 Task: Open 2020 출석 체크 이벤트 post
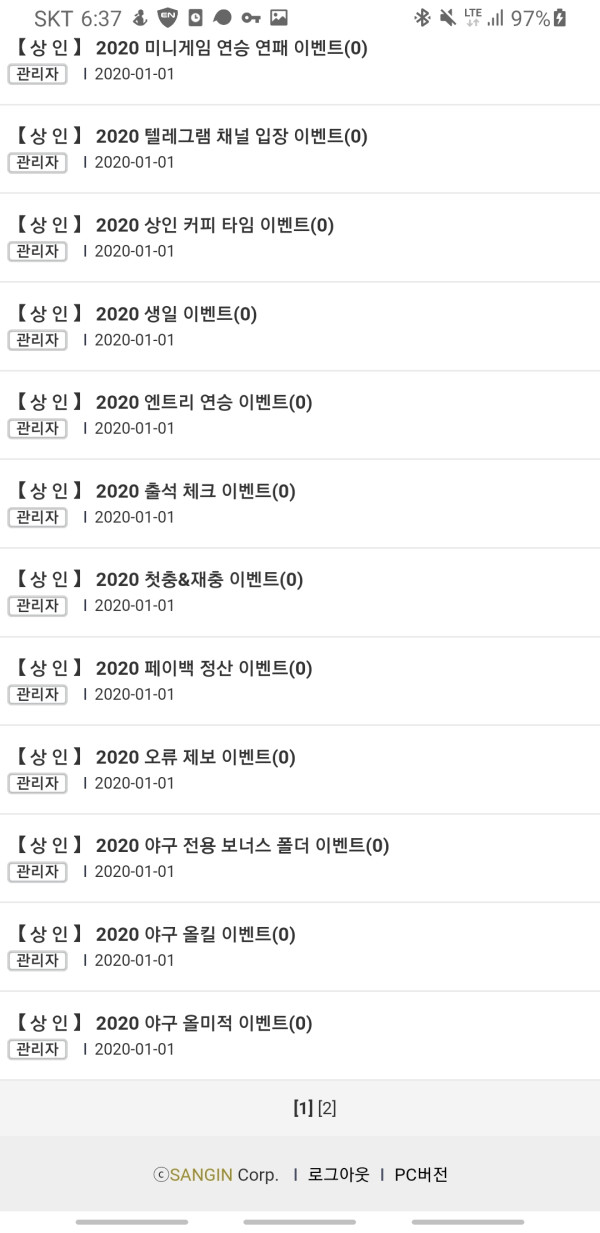pyautogui.click(x=195, y=491)
